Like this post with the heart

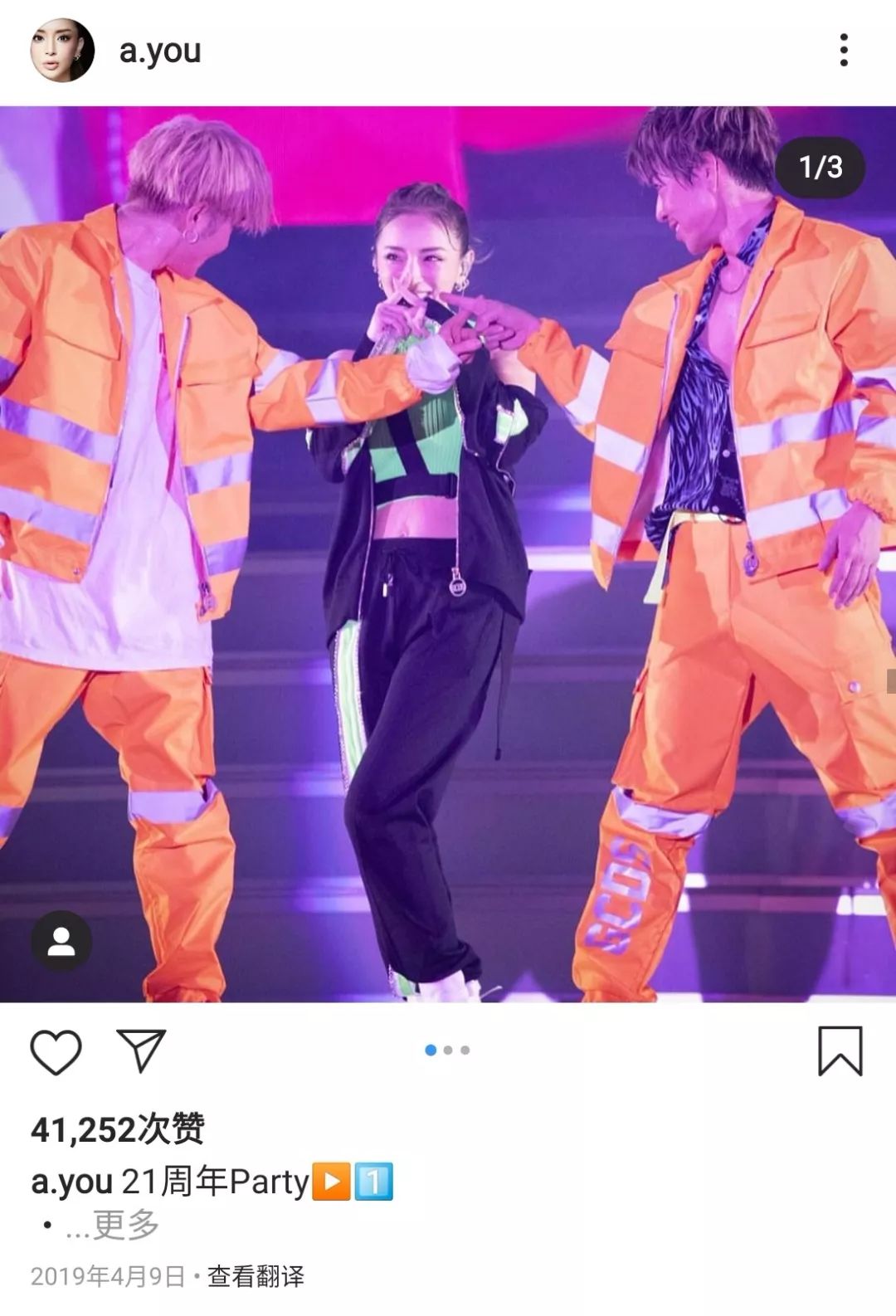56,1051
